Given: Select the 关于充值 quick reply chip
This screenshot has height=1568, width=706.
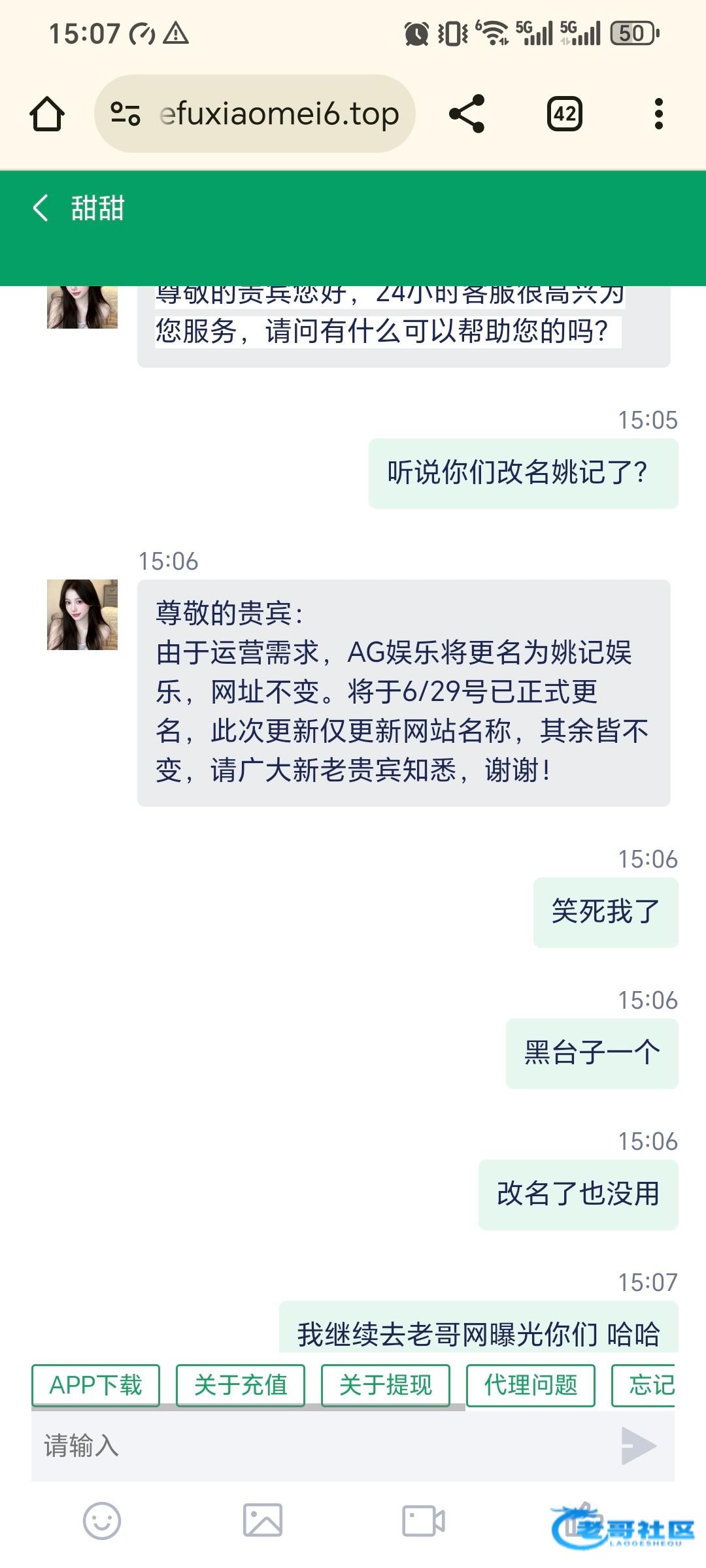Looking at the screenshot, I should click(x=241, y=1385).
